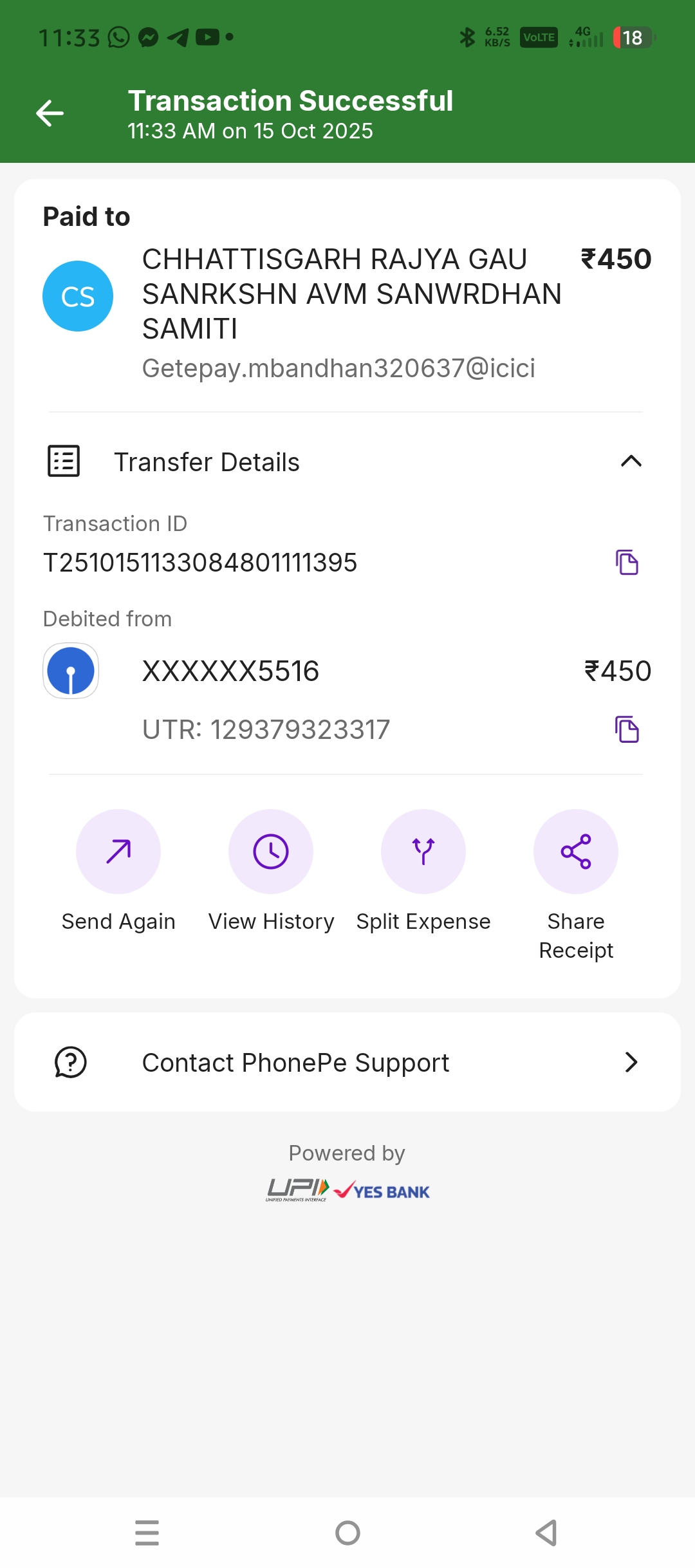Go to the system home screen
695x1568 pixels.
point(347,1533)
